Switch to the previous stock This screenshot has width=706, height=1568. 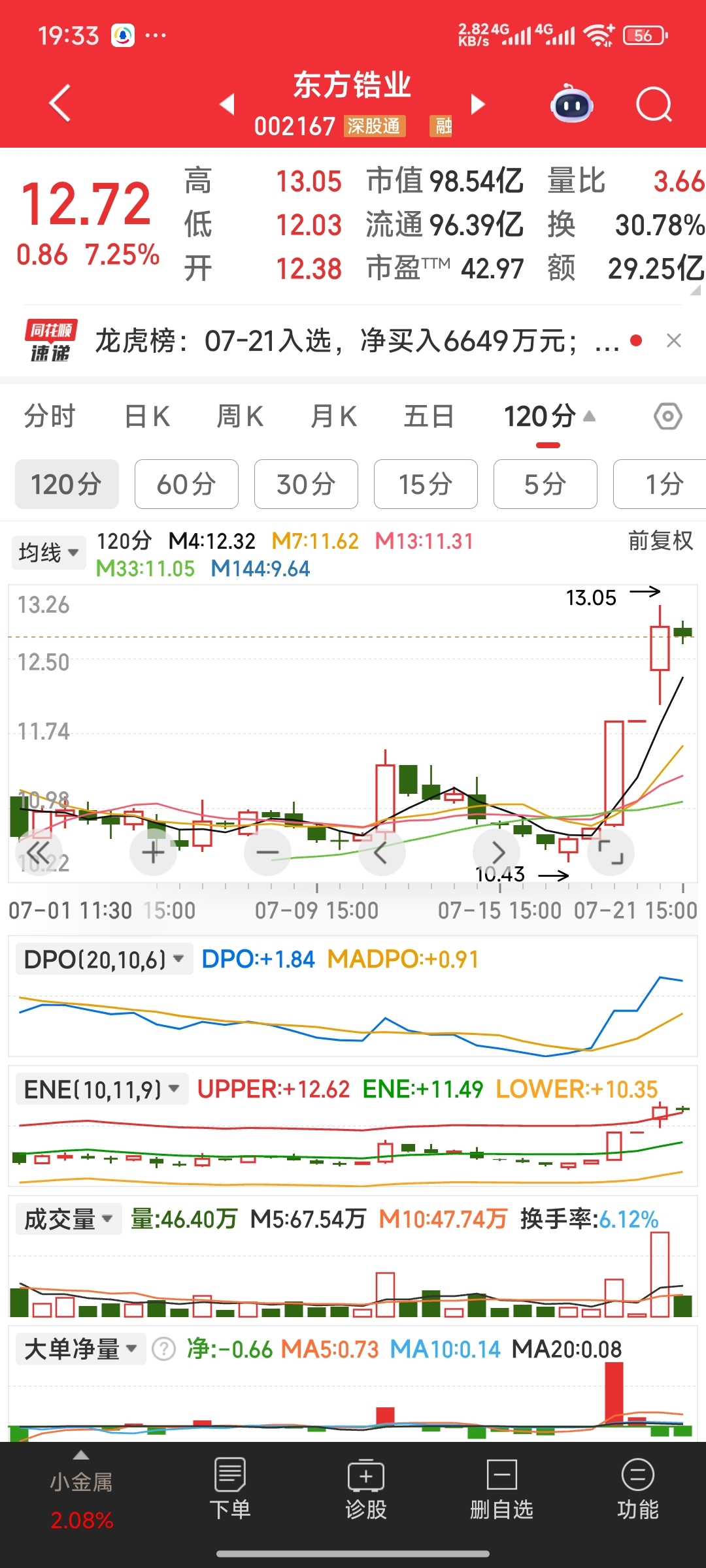[x=227, y=104]
